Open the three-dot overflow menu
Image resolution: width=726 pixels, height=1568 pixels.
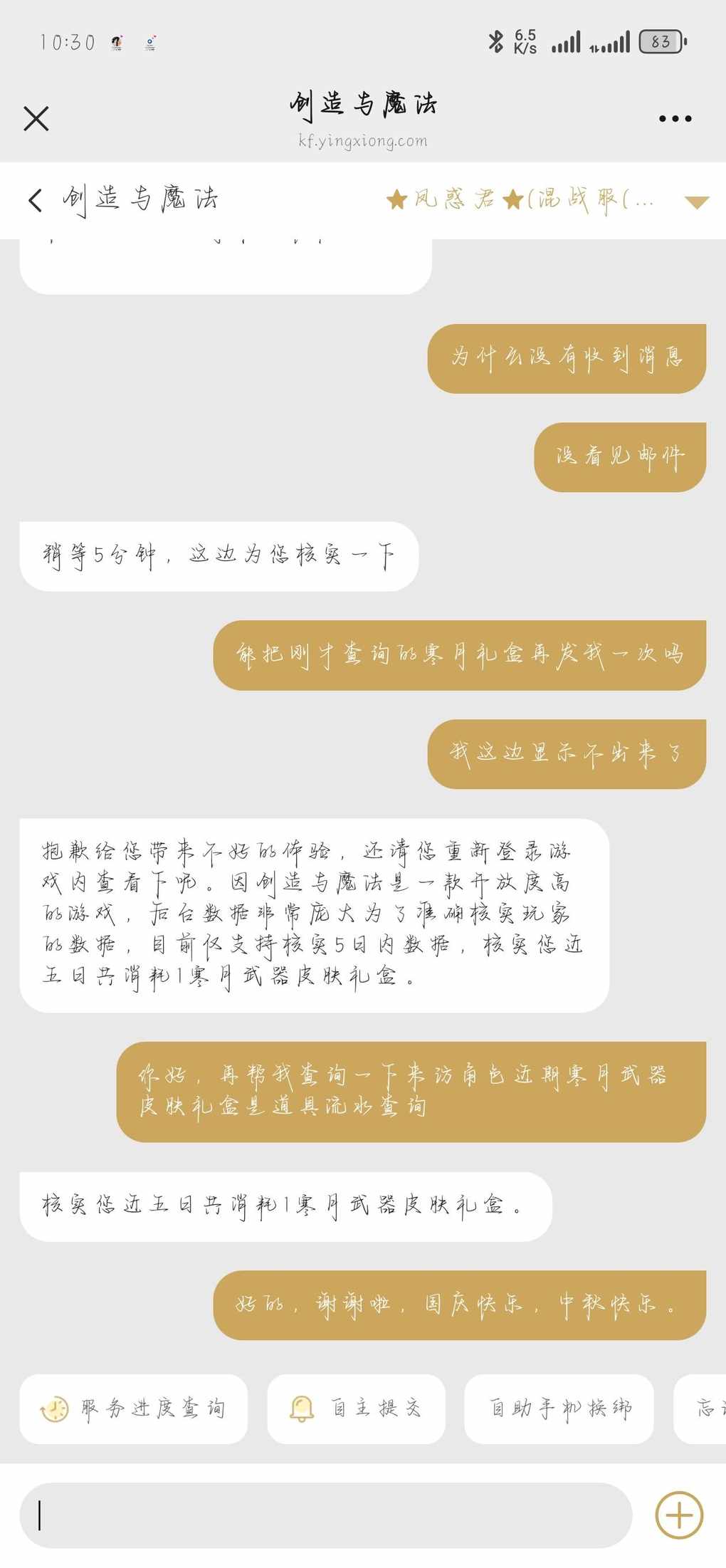[x=675, y=118]
